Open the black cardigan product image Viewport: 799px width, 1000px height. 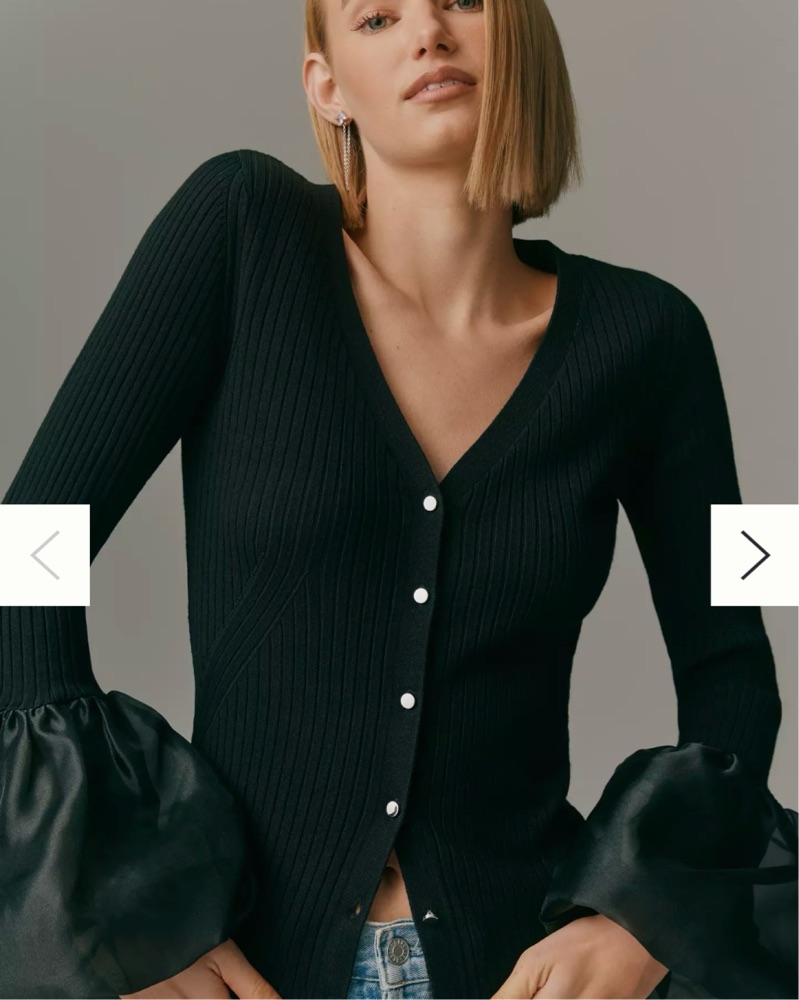[400, 600]
